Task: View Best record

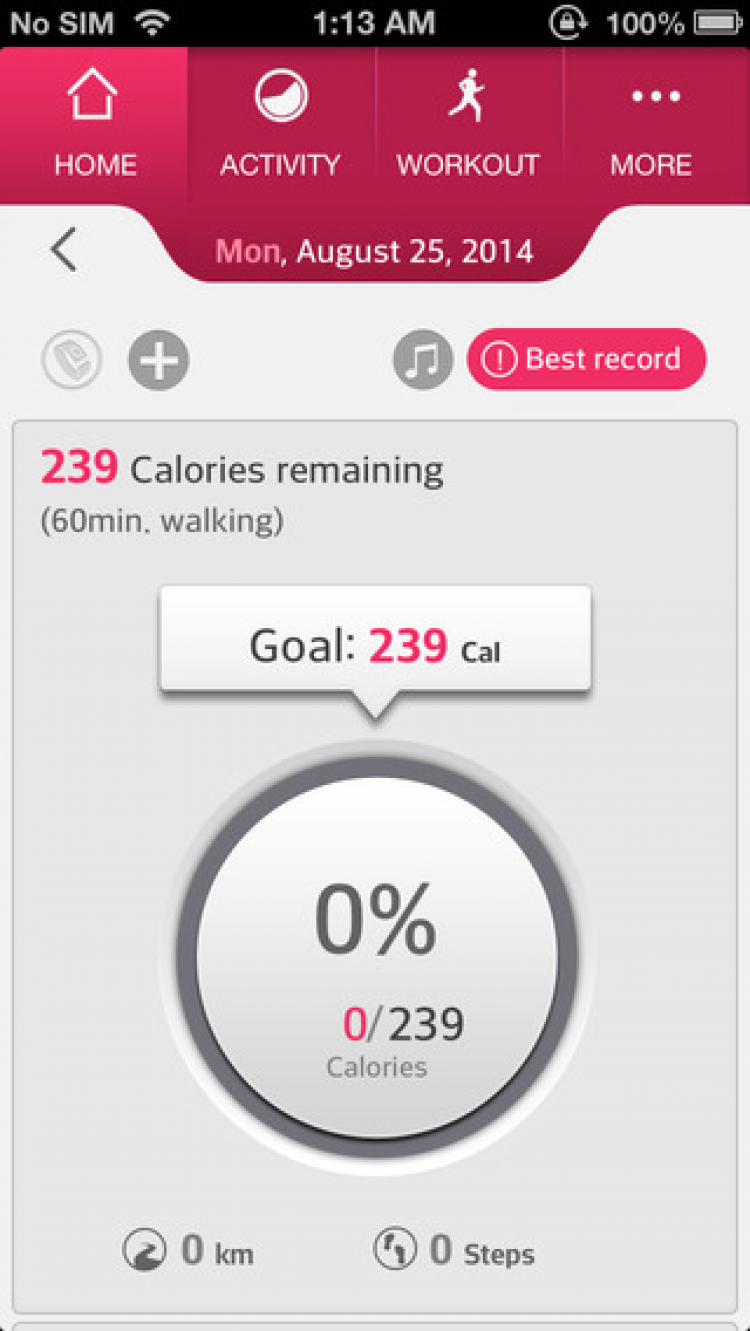Action: (586, 359)
